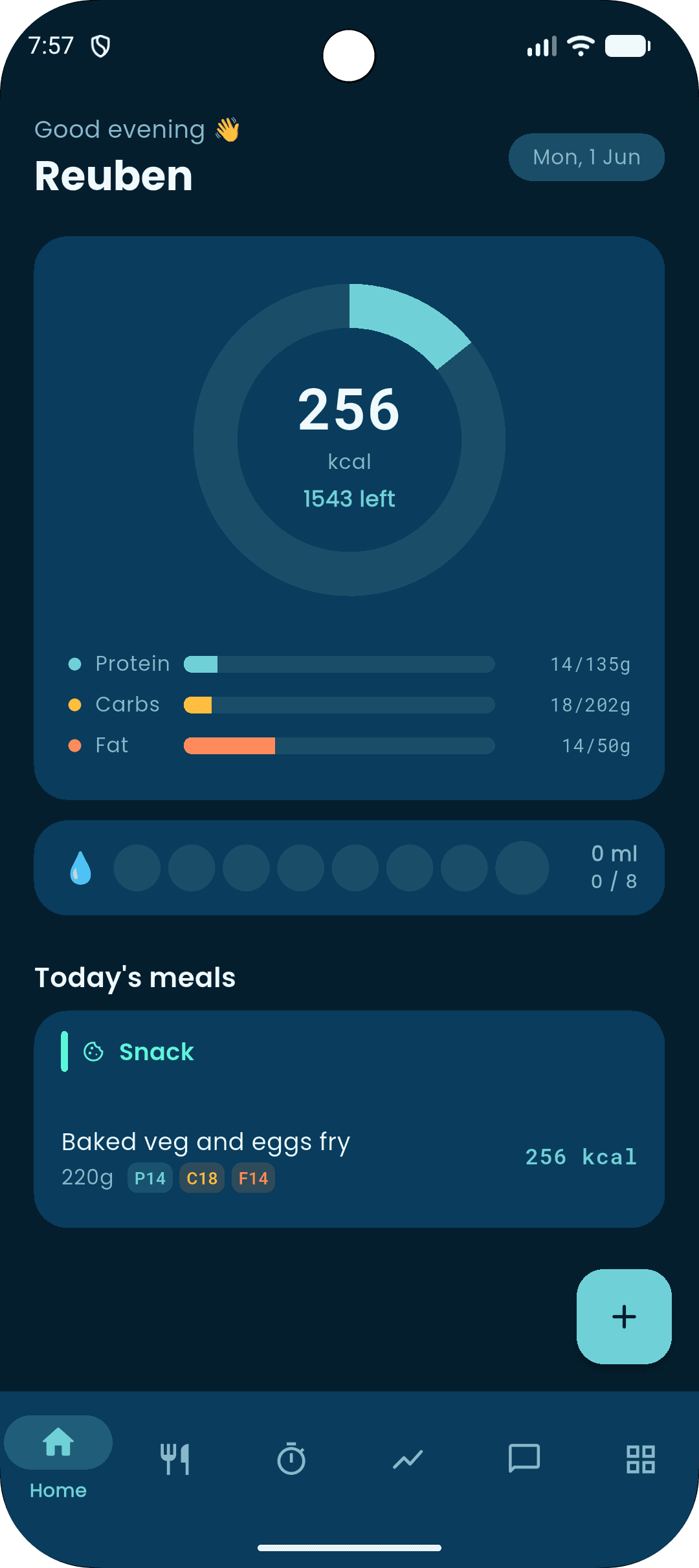Image resolution: width=699 pixels, height=1568 pixels.
Task: Log the first water glass
Action: click(137, 868)
